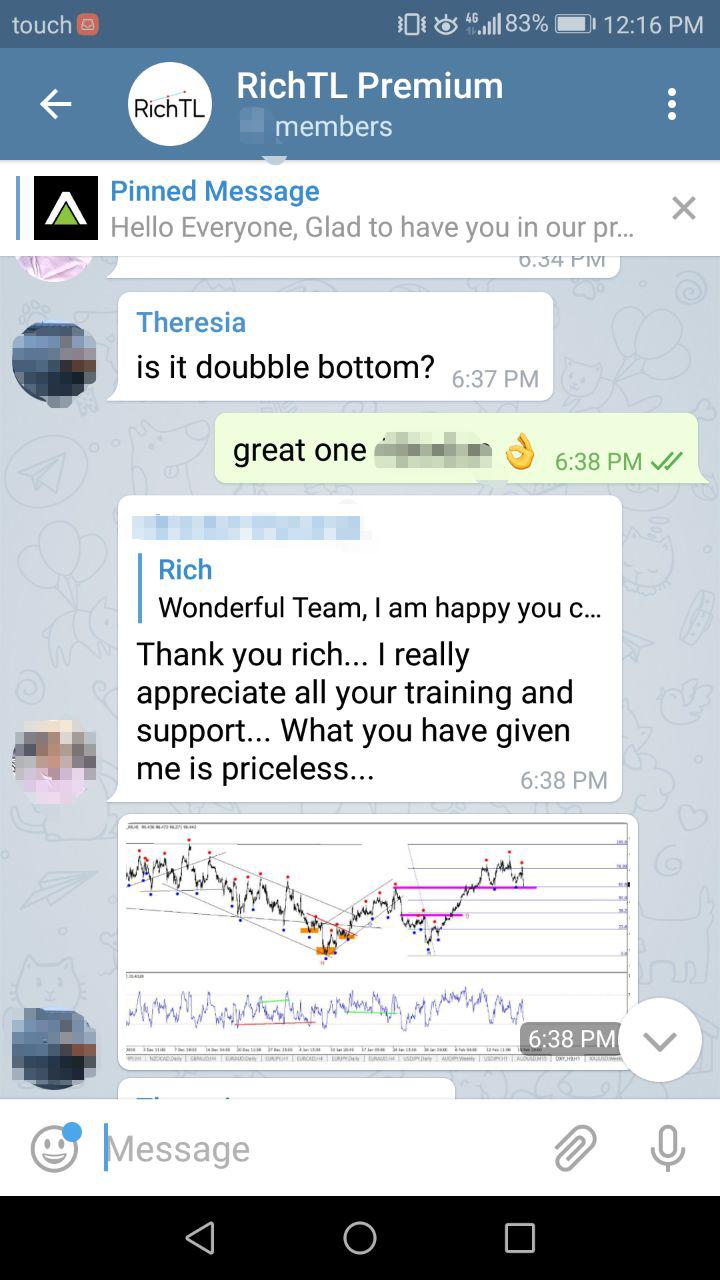This screenshot has width=720, height=1280.
Task: Open recent apps from the navigation bar
Action: (x=520, y=1238)
